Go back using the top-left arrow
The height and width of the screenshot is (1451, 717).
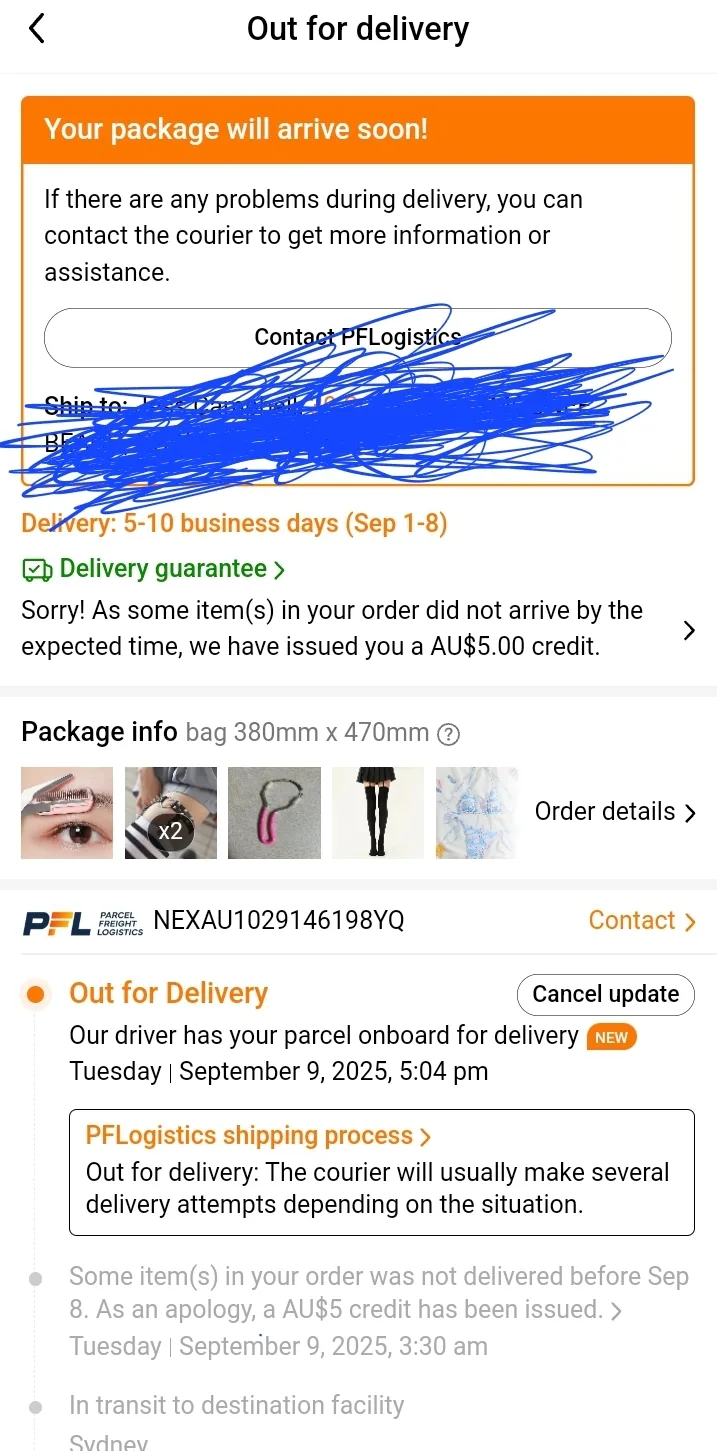click(37, 29)
